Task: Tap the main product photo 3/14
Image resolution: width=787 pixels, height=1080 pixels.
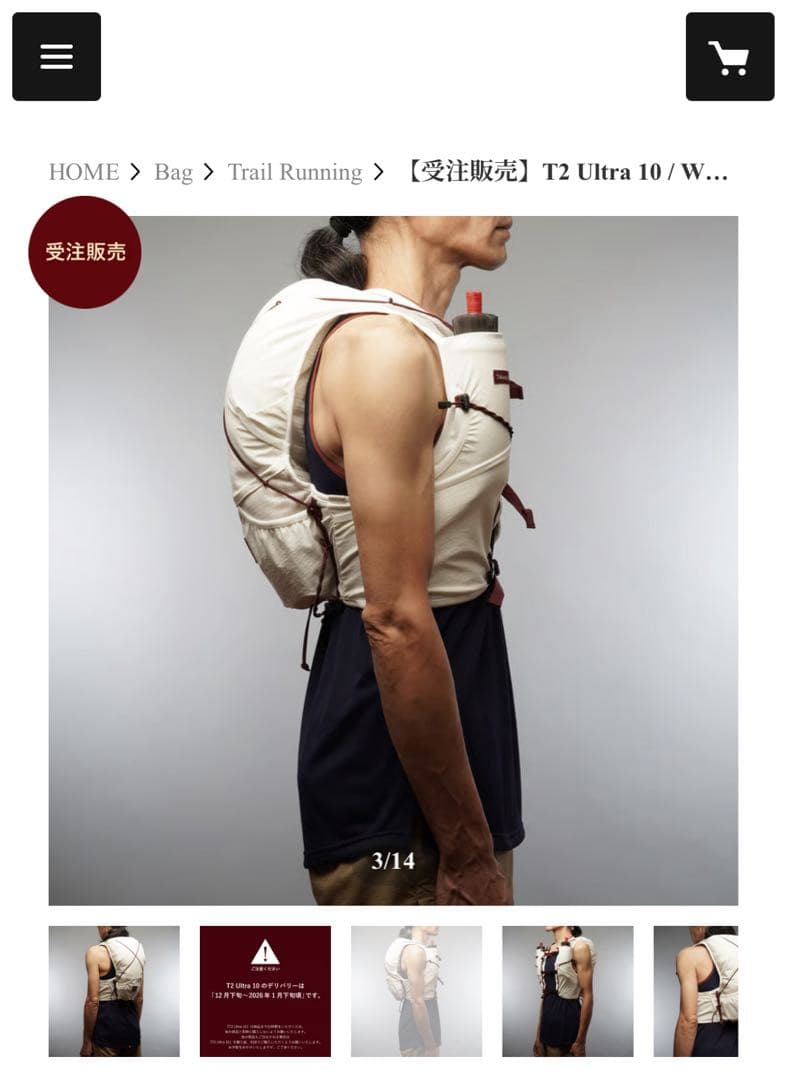Action: pyautogui.click(x=393, y=560)
